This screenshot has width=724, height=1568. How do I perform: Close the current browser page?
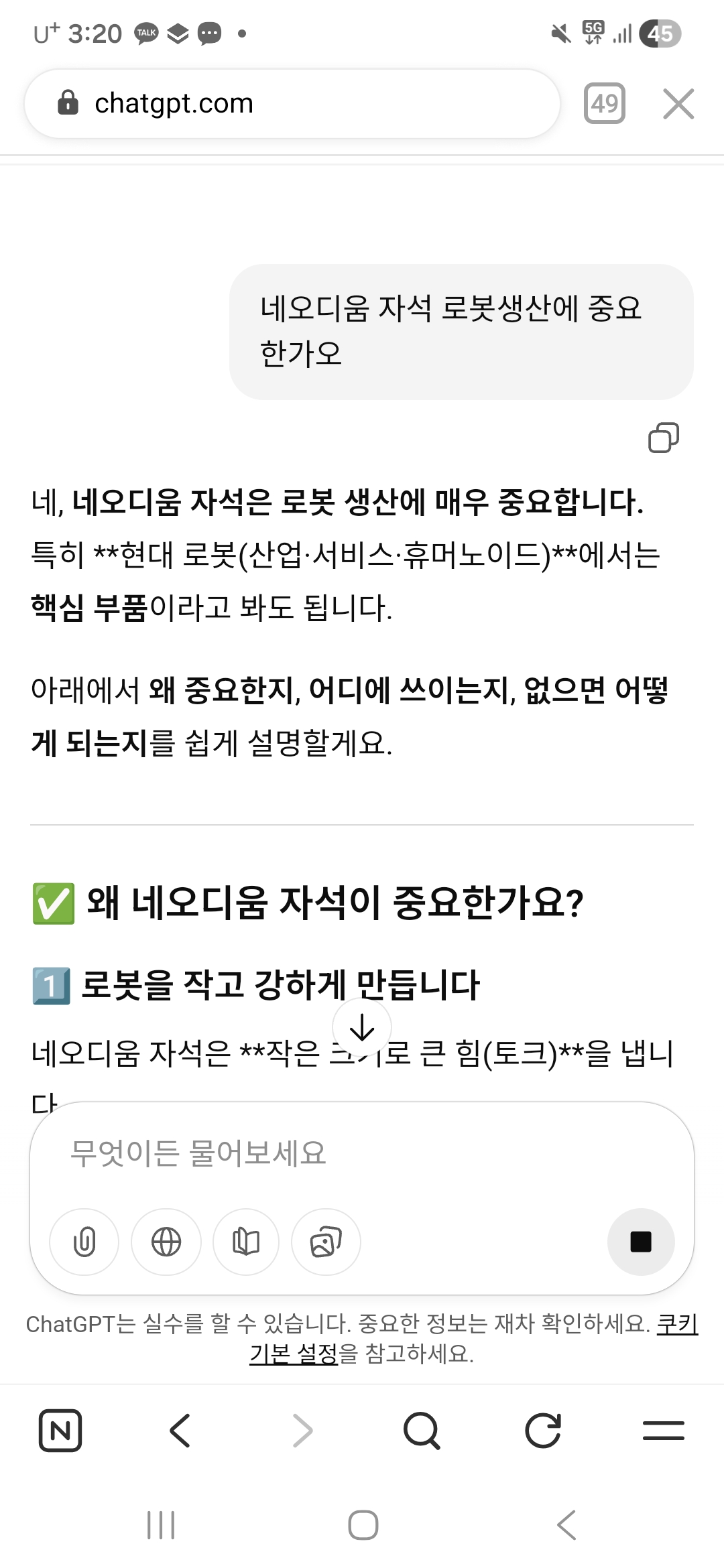point(678,104)
